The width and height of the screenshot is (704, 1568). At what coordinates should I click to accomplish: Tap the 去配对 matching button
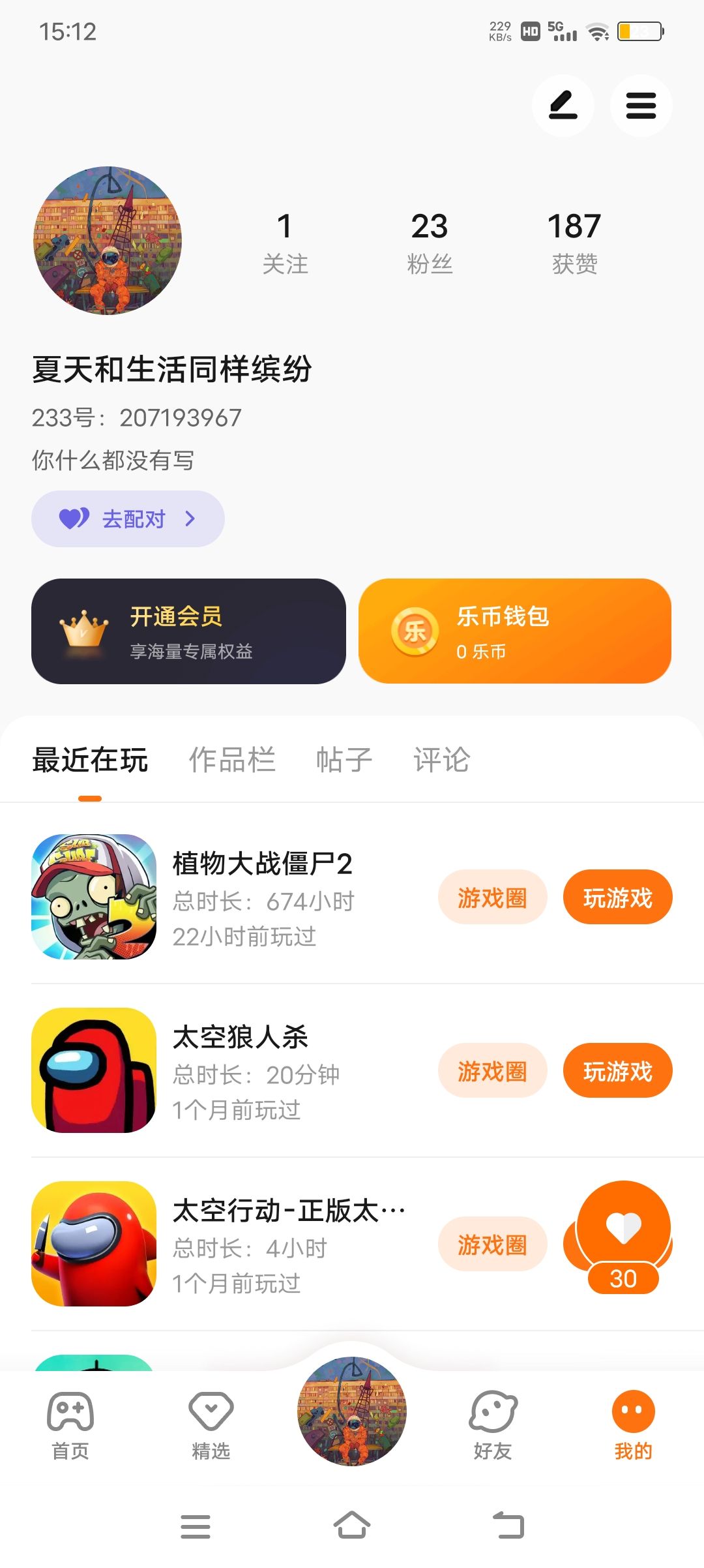128,519
